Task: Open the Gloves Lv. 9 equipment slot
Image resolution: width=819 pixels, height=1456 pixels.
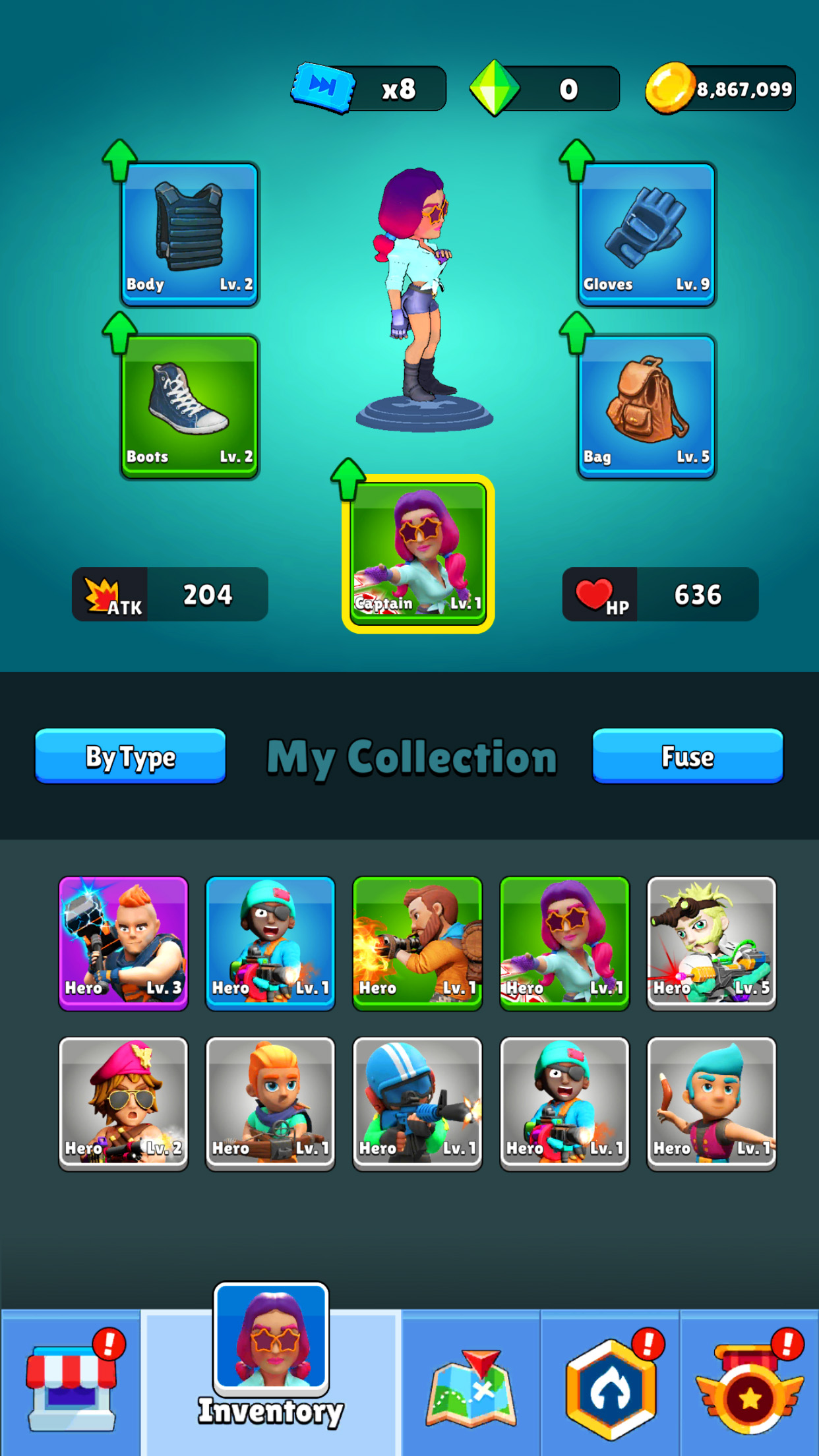Action: [646, 234]
